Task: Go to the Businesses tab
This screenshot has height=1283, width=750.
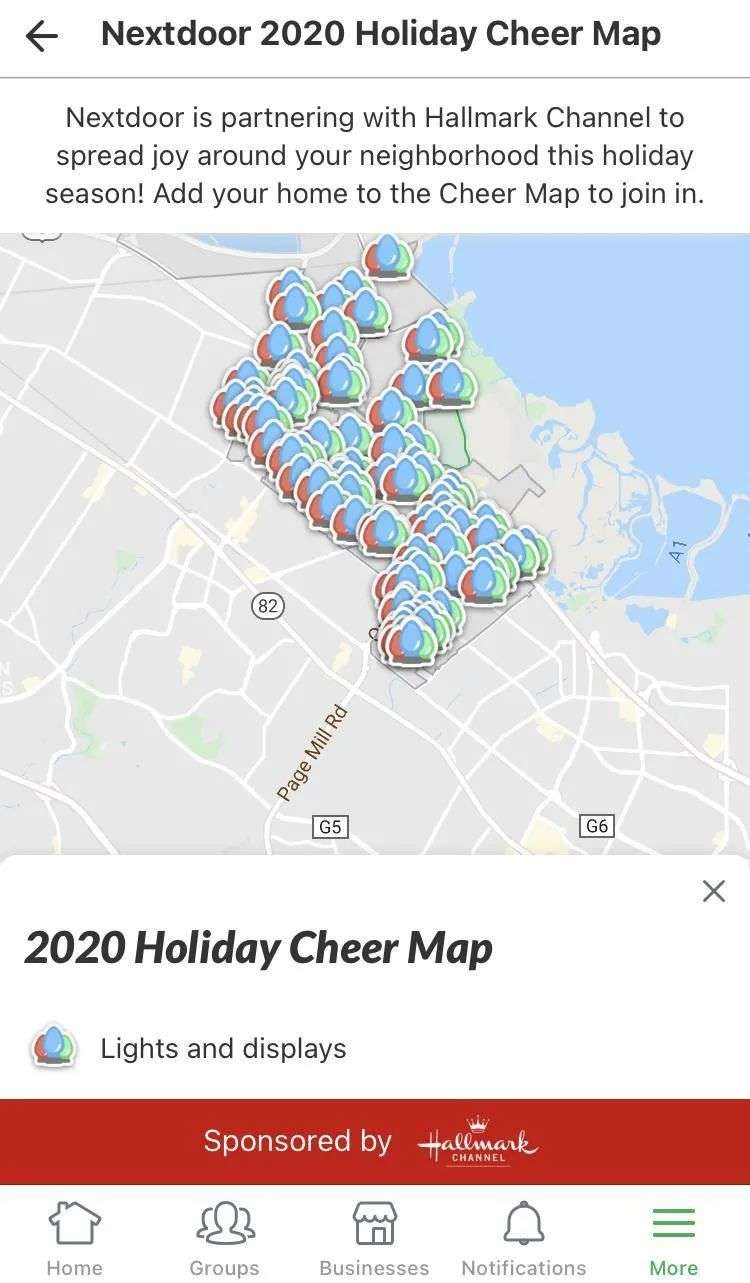Action: point(374,1238)
